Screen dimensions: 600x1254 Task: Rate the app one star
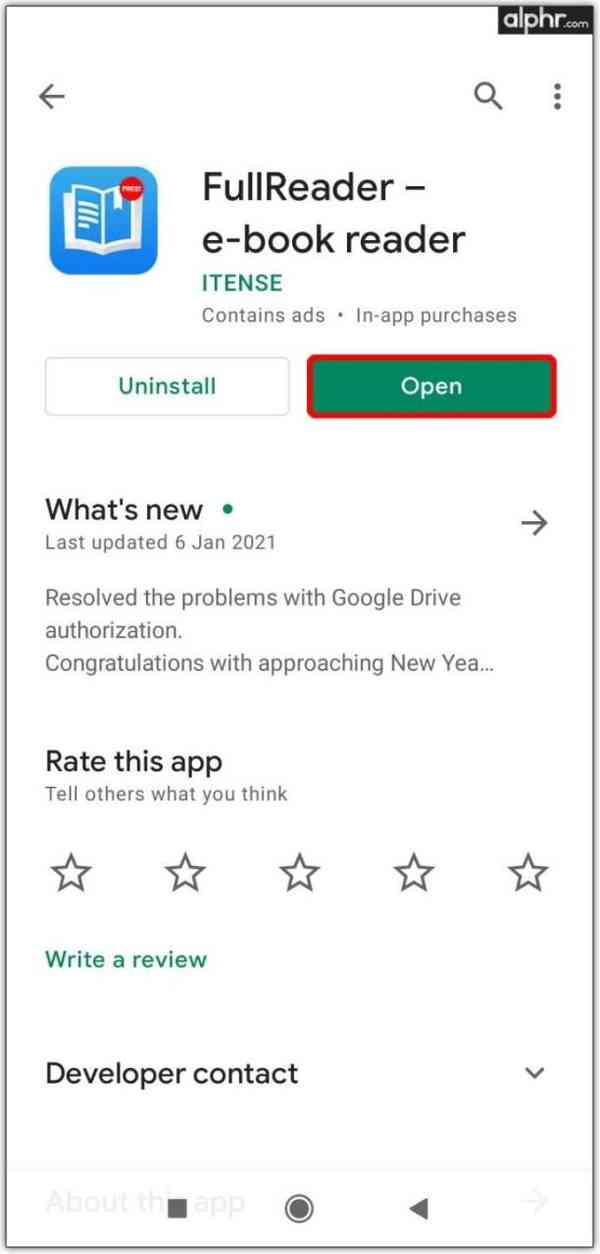(x=71, y=873)
